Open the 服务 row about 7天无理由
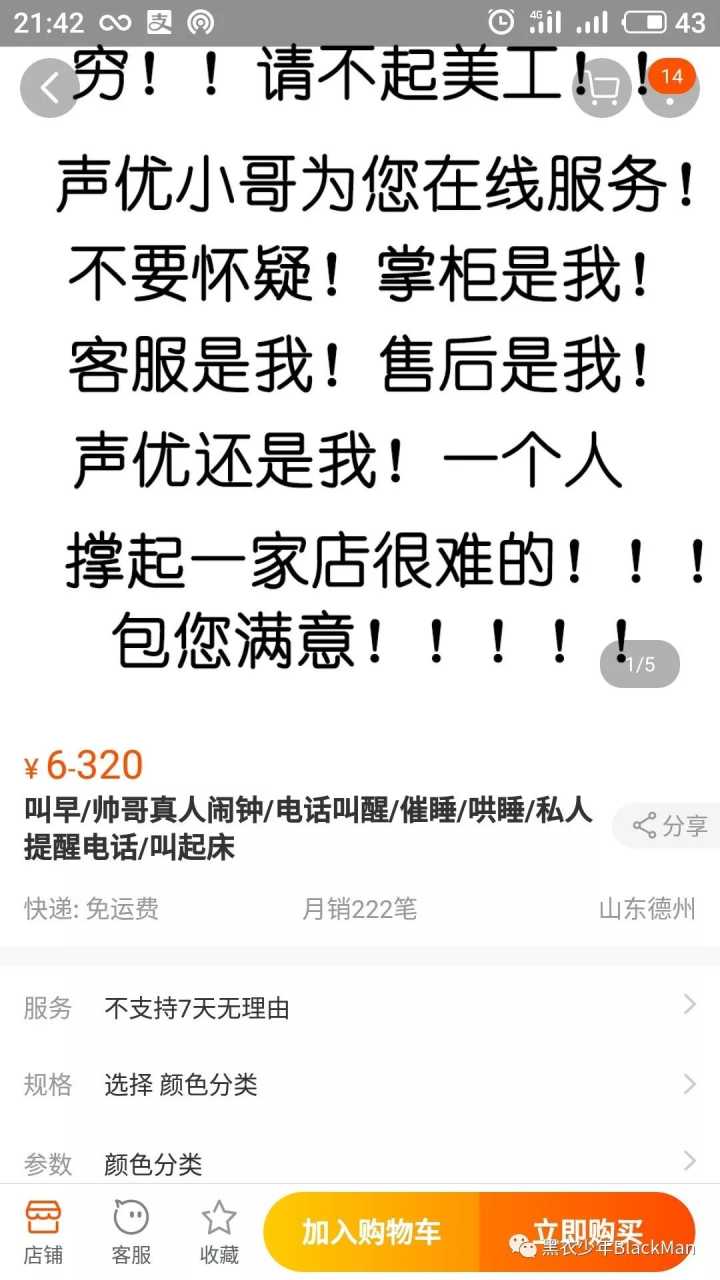 [x=360, y=1008]
